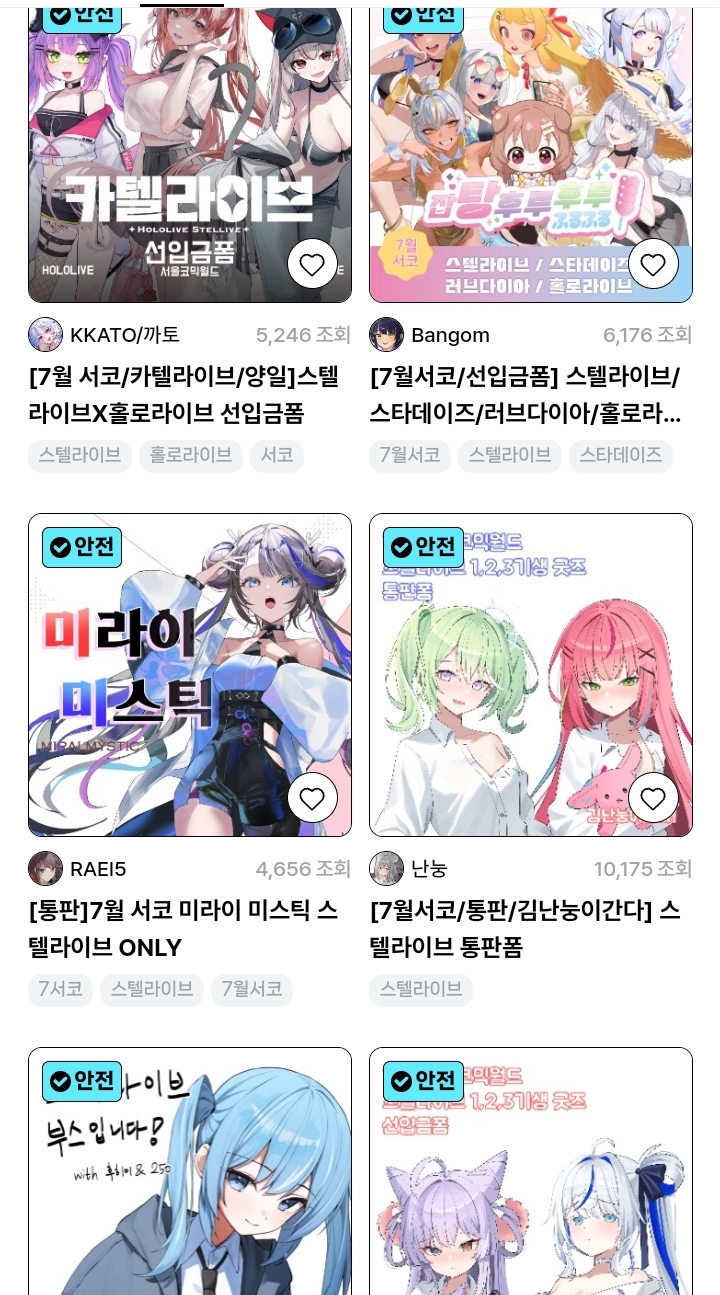Screen dimensions: 720x1295
Task: Like the 미라이 미스틱 form by RAEI5
Action: point(312,798)
